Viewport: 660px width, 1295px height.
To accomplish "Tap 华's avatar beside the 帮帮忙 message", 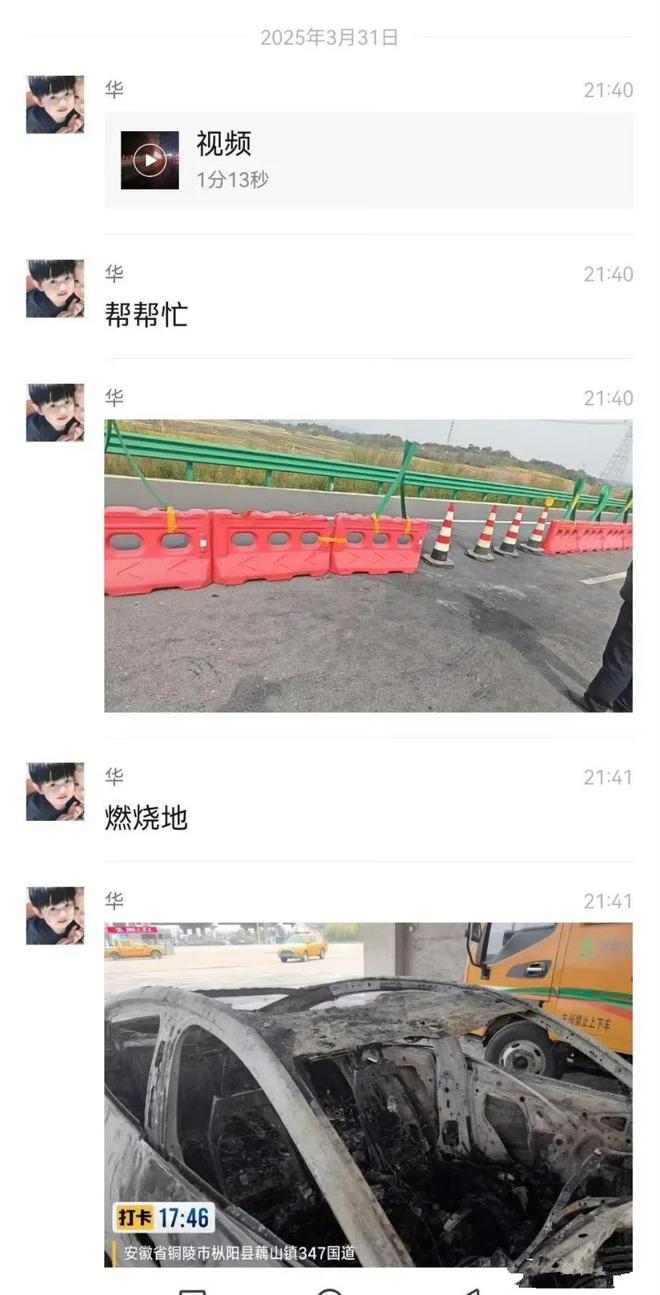I will (55, 289).
